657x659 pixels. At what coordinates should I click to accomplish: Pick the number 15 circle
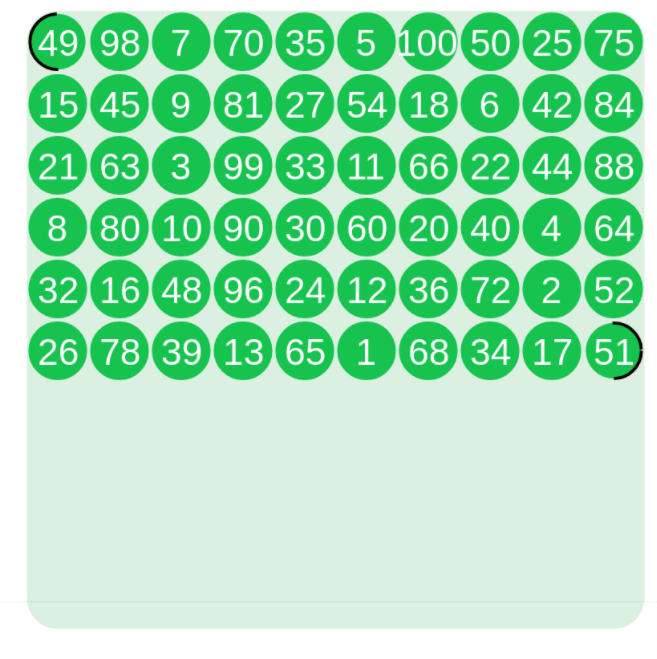point(58,105)
